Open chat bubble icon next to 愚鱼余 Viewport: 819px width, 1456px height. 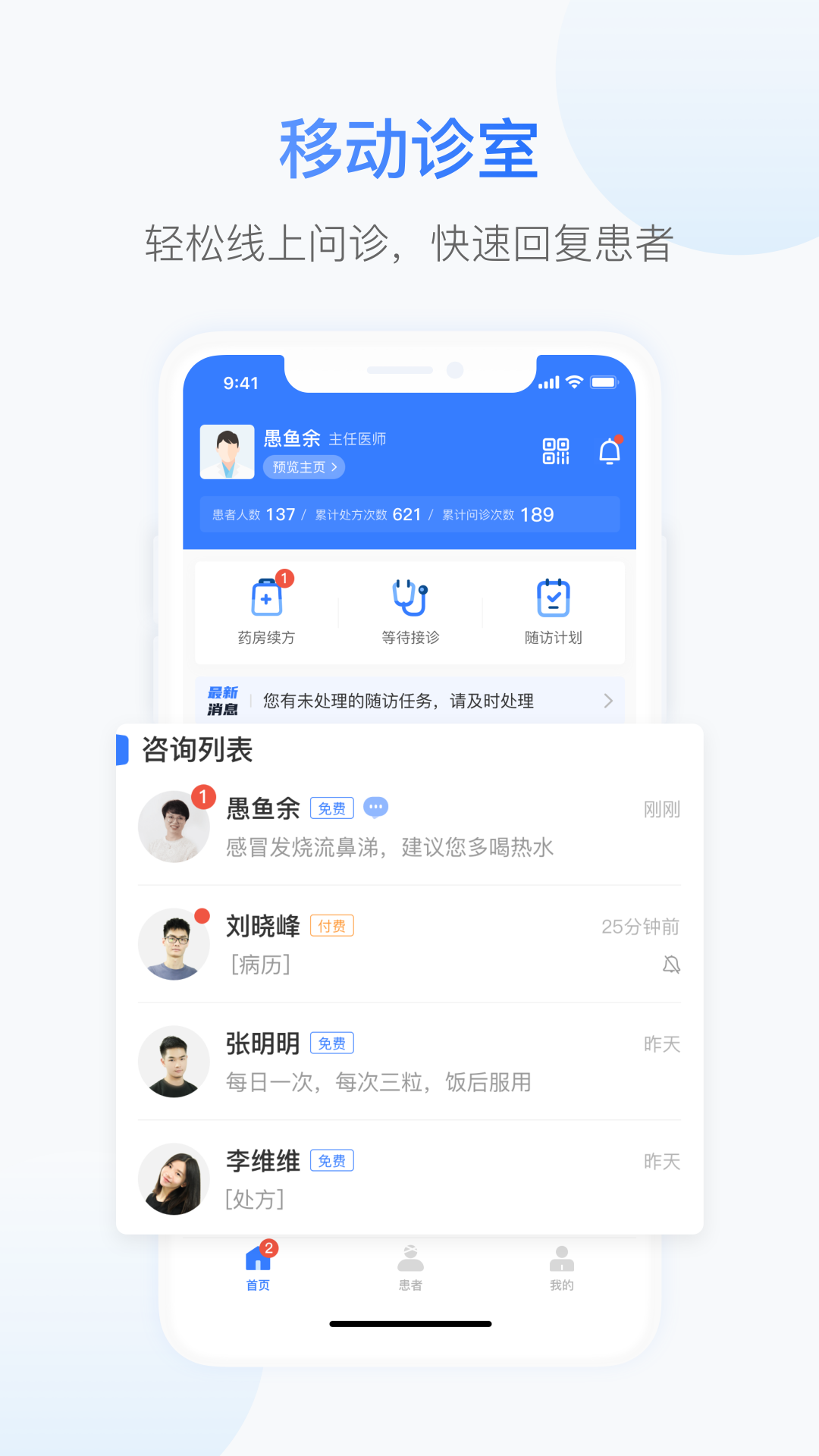tap(376, 808)
